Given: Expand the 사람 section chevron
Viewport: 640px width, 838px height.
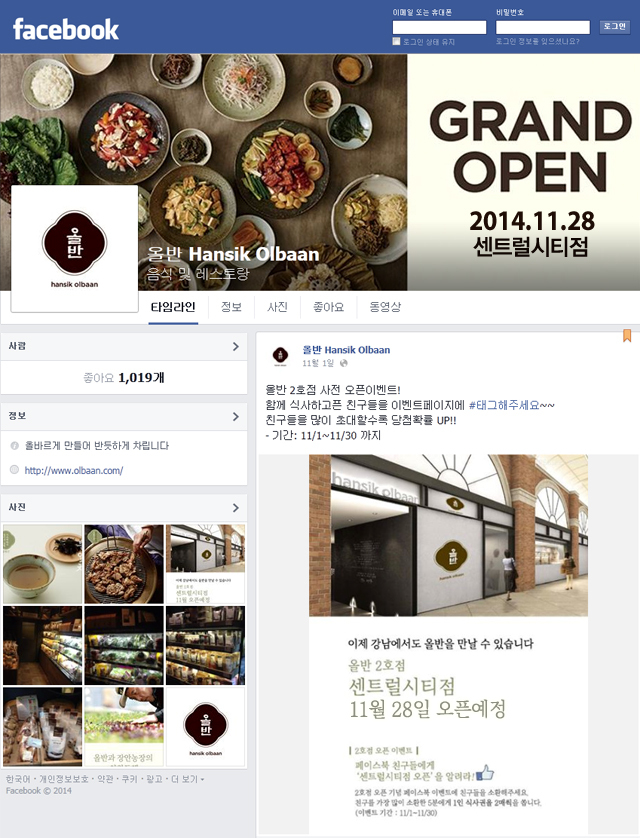Looking at the screenshot, I should 236,346.
